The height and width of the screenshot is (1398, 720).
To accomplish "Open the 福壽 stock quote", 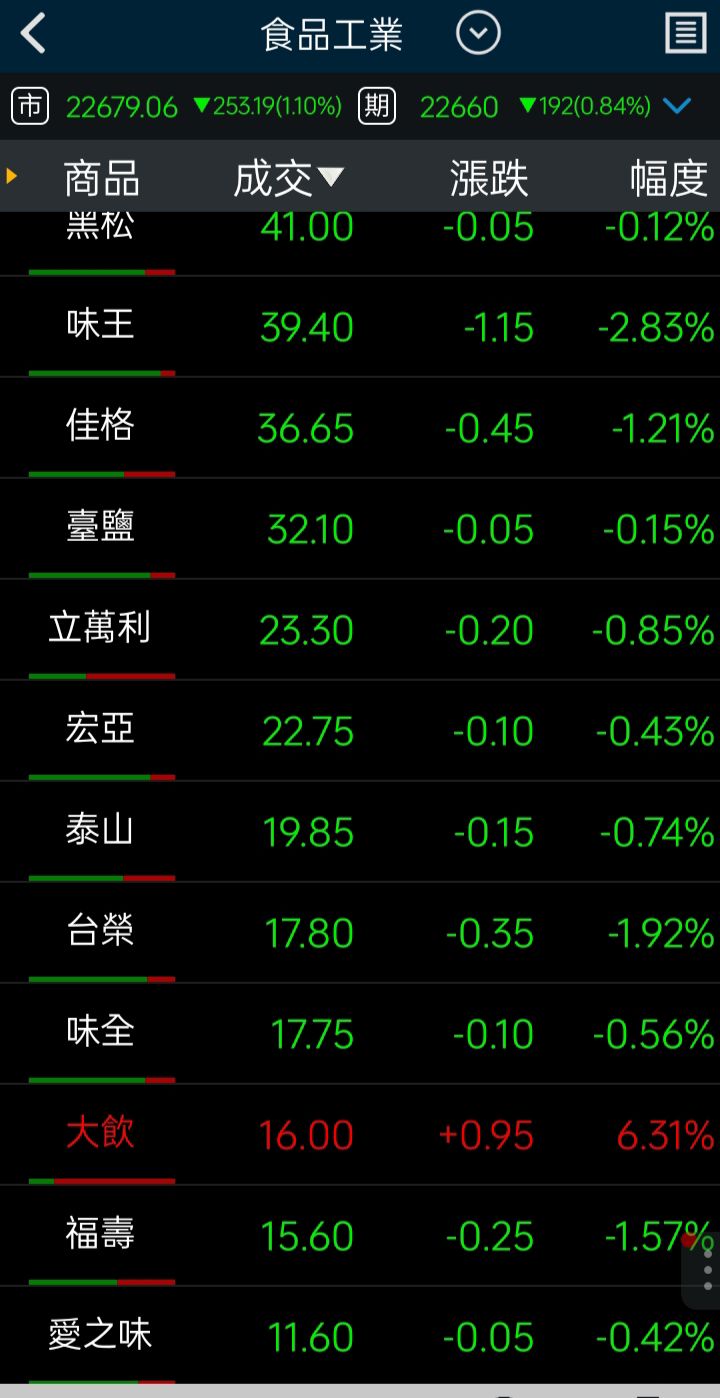I will (100, 1235).
